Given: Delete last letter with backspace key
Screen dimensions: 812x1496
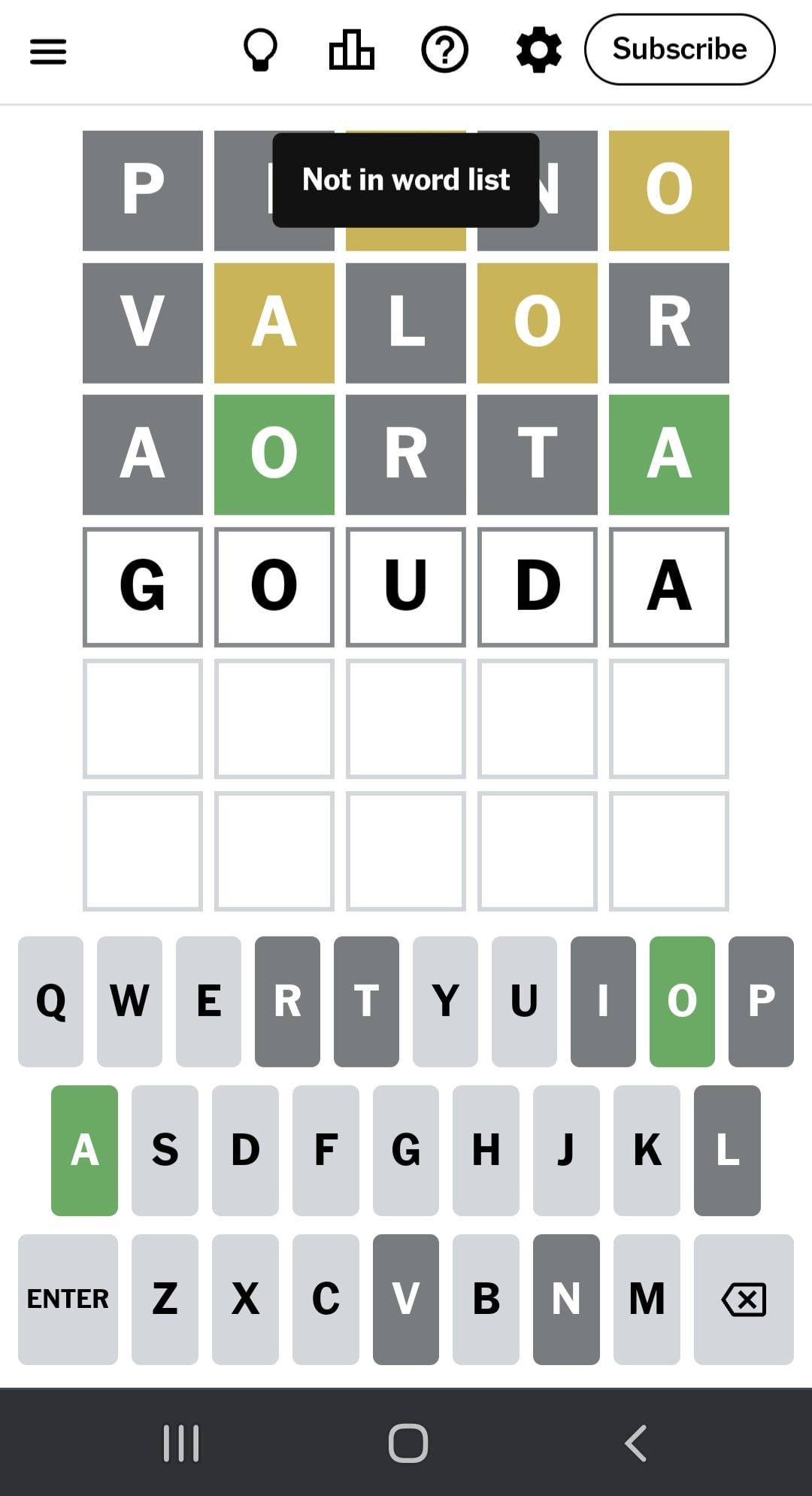Looking at the screenshot, I should pos(743,1299).
